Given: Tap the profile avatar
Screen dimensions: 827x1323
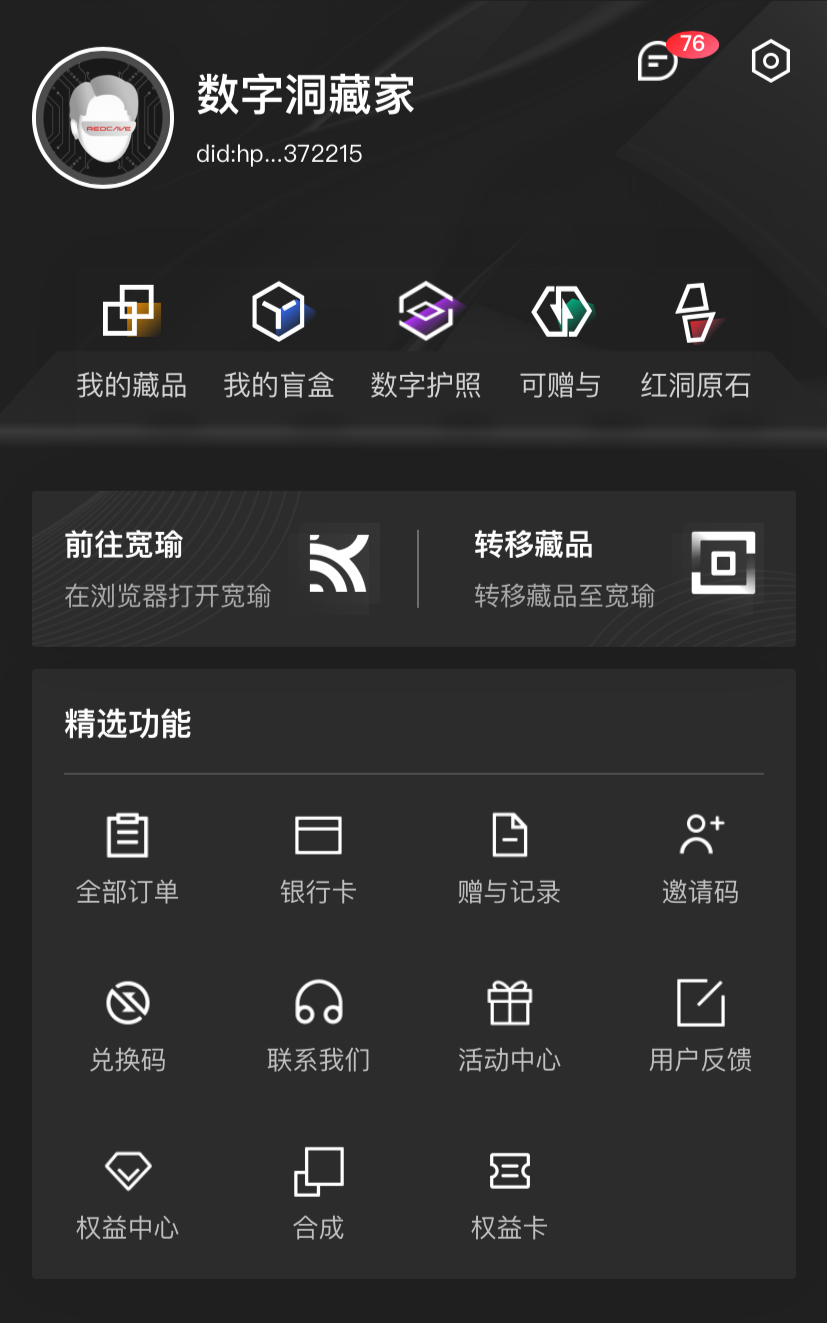Looking at the screenshot, I should pos(103,118).
